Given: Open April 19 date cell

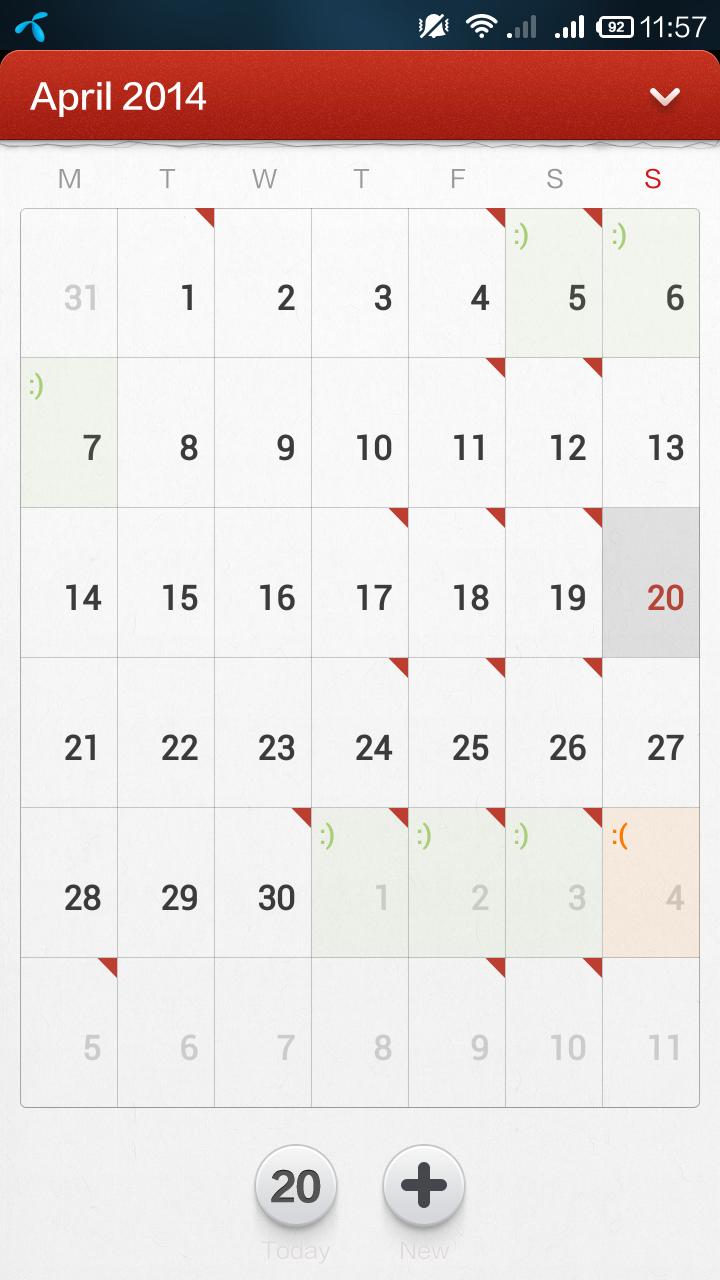Looking at the screenshot, I should point(554,583).
